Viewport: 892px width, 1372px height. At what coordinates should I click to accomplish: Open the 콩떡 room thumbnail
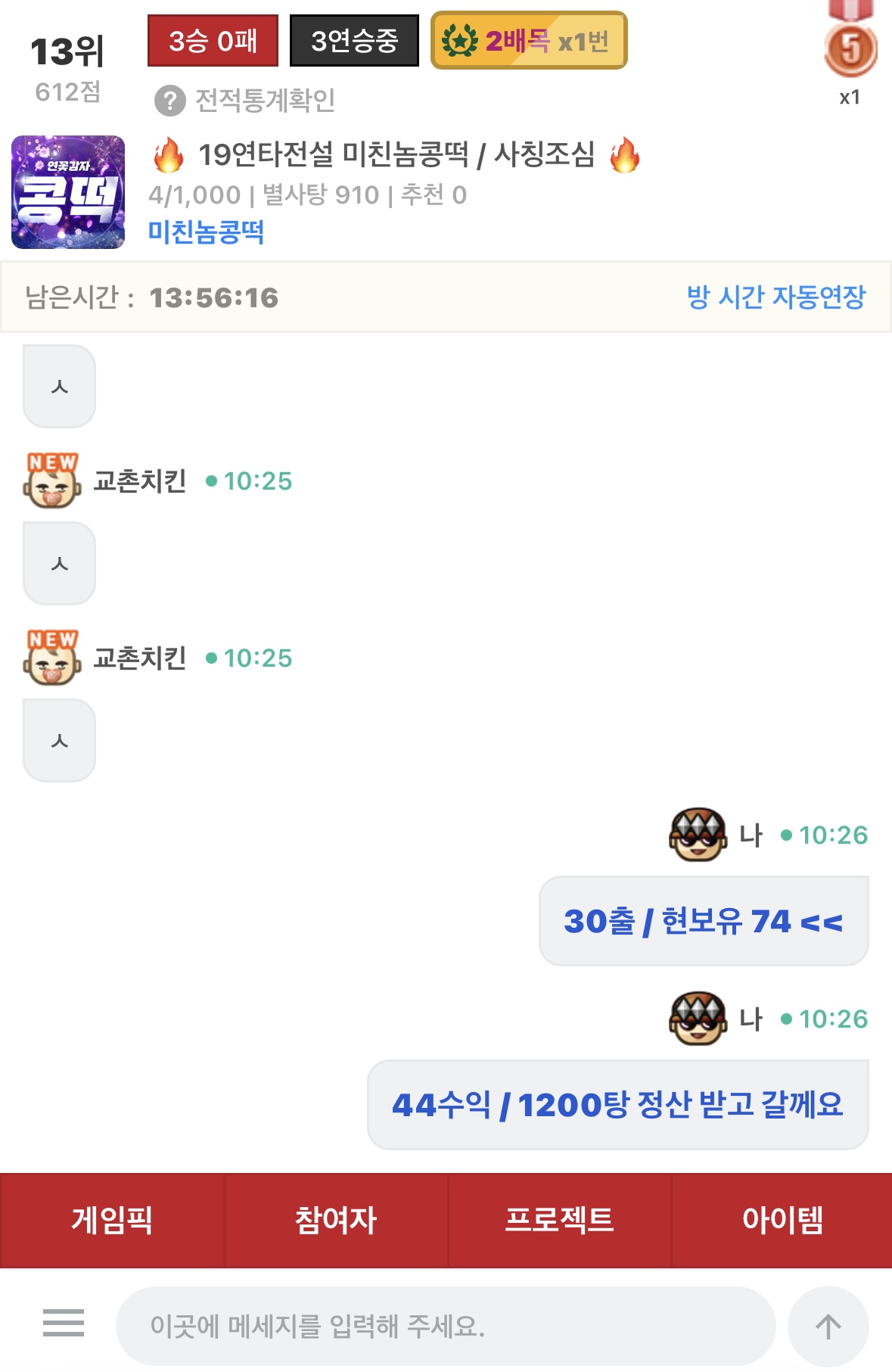pos(68,192)
